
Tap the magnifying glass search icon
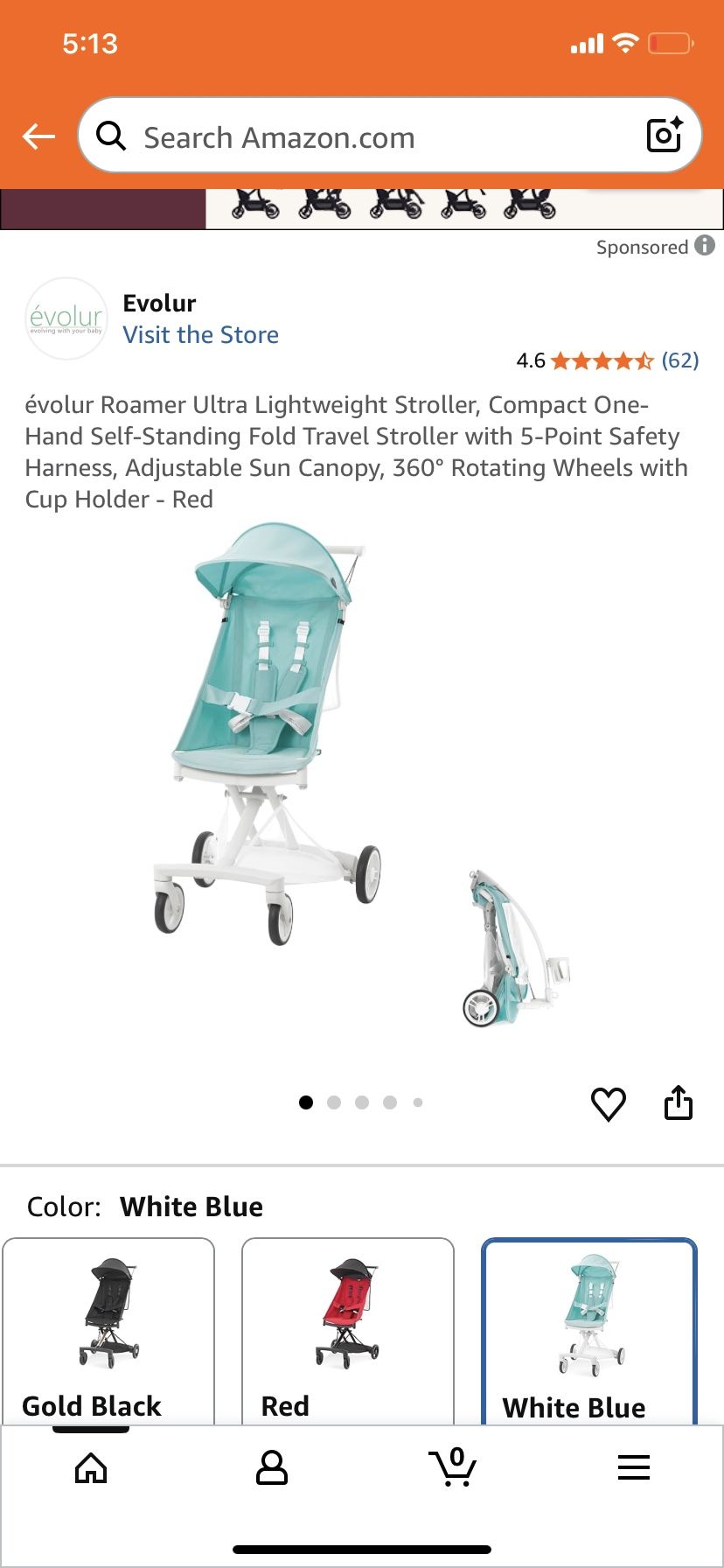[111, 136]
